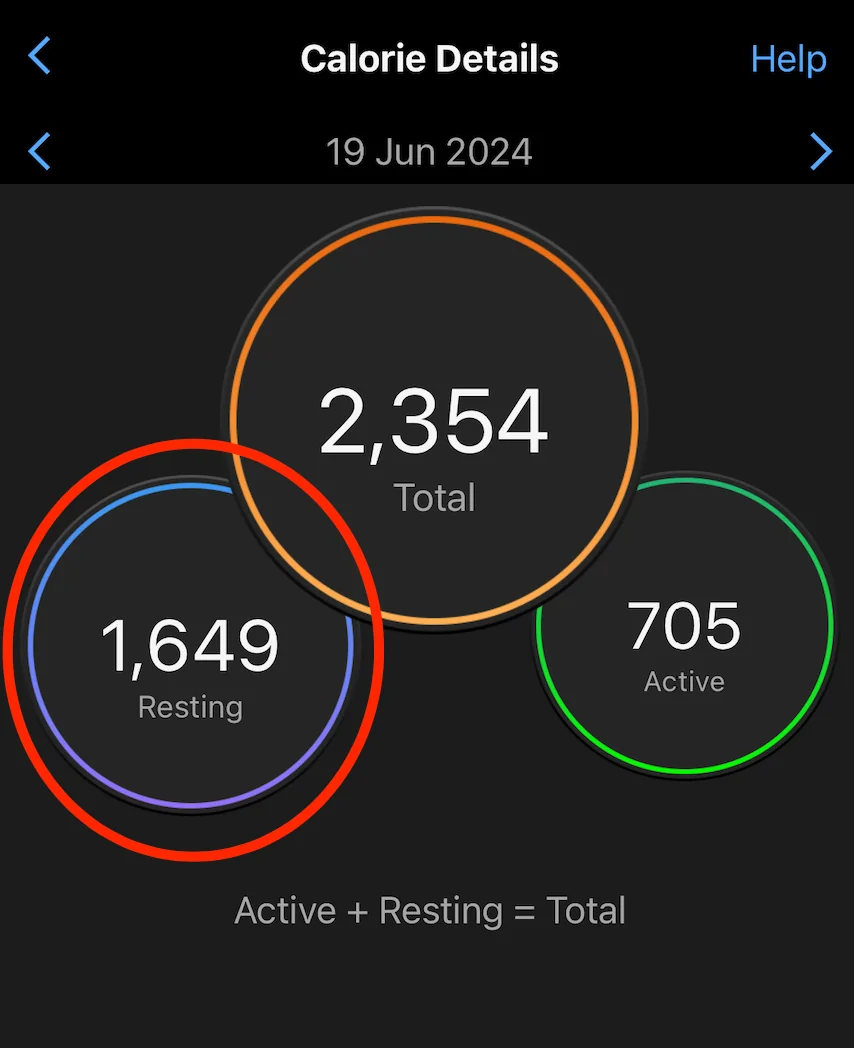Select the Calorie Details title
Viewport: 854px width, 1048px height.
tap(429, 58)
